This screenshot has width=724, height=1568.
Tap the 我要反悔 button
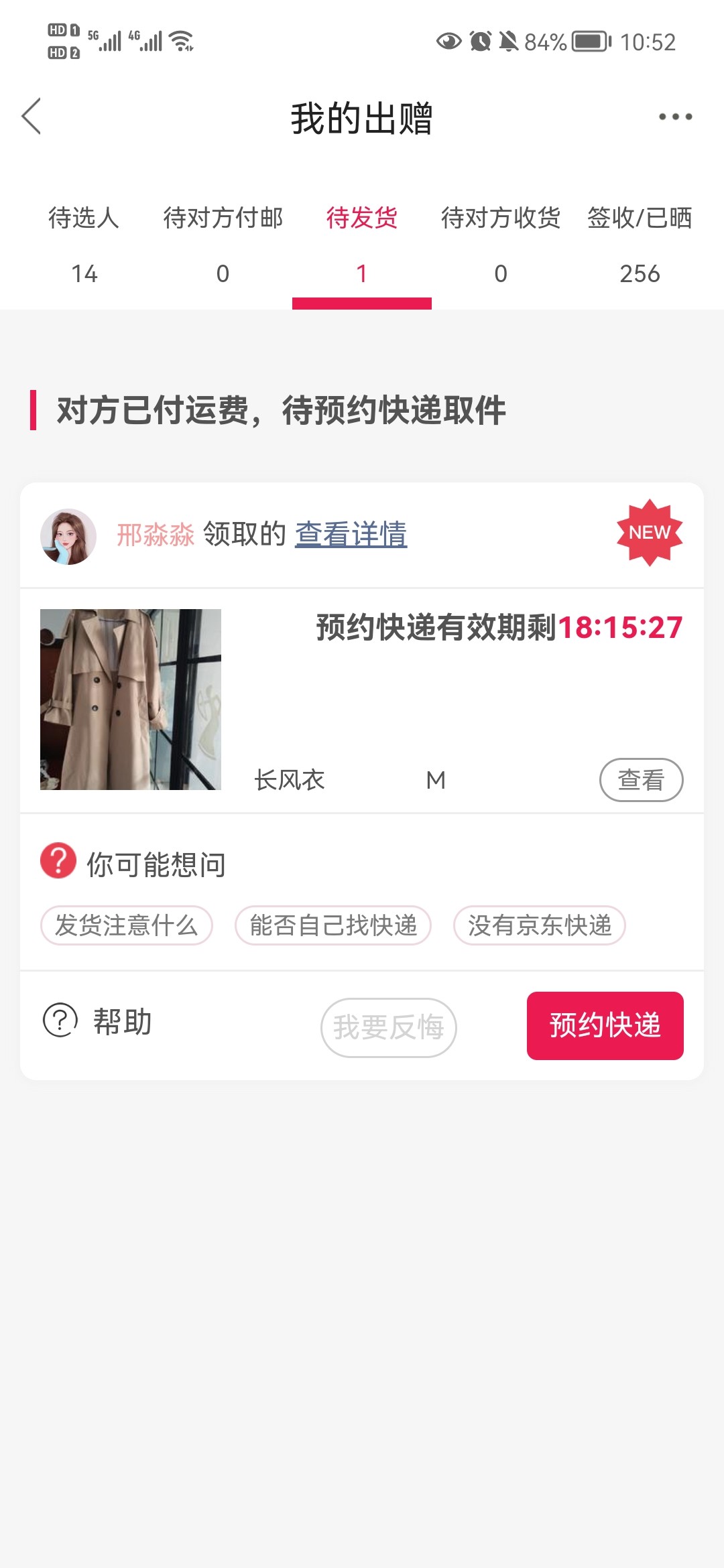point(389,1027)
